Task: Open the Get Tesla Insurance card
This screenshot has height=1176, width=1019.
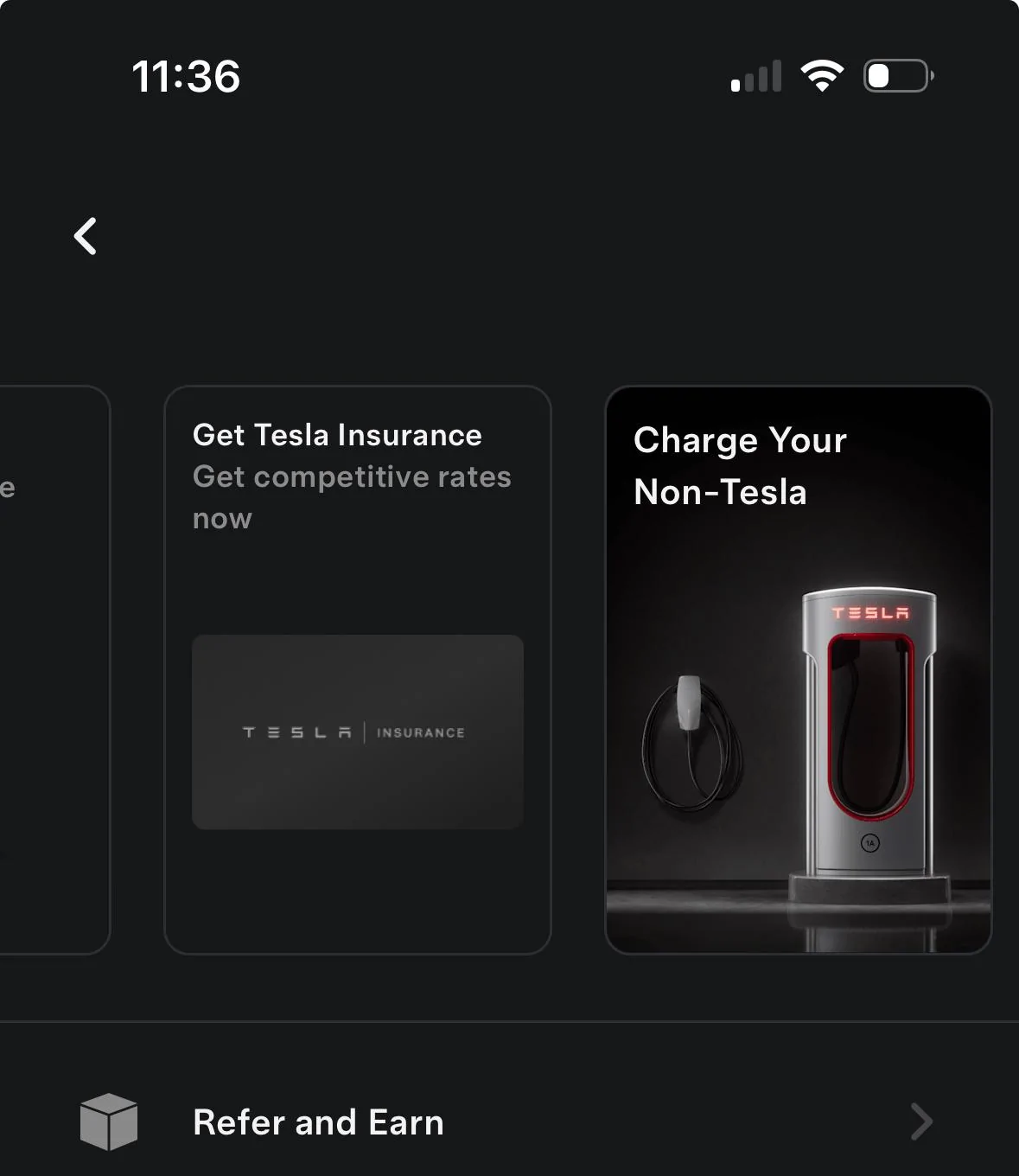Action: click(357, 669)
